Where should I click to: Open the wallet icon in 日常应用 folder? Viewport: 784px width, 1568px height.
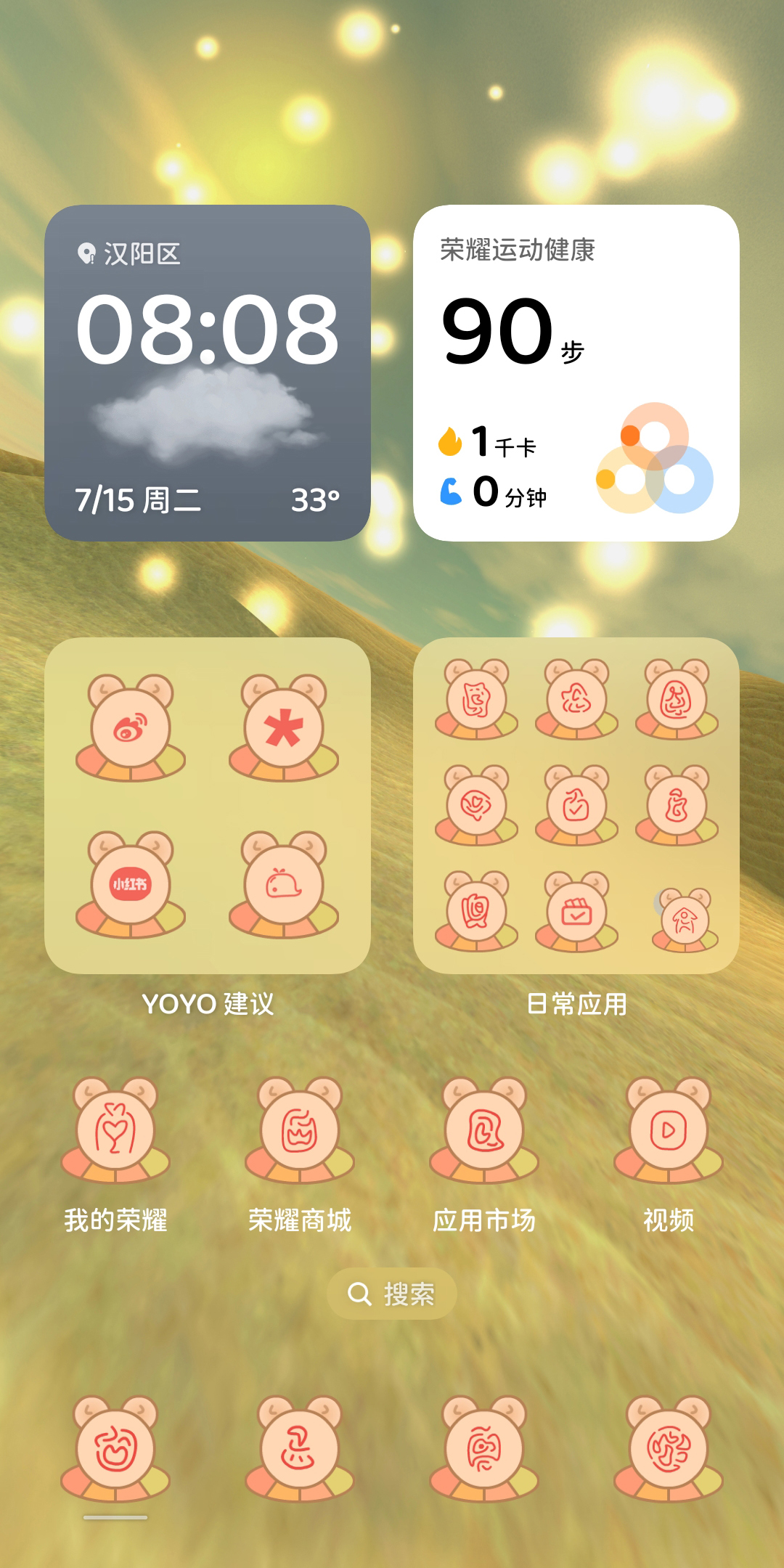click(576, 912)
